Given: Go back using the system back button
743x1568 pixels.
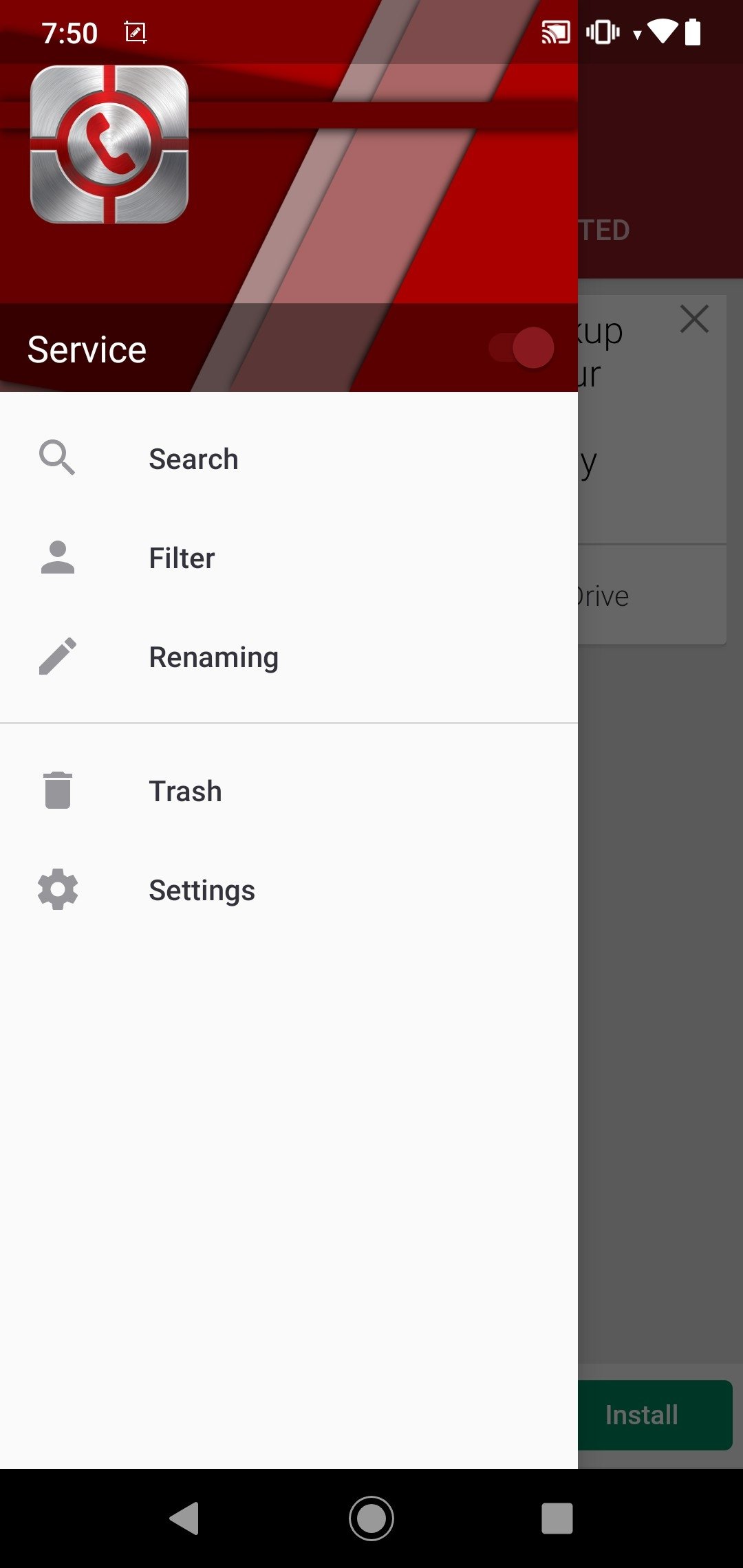Looking at the screenshot, I should pos(185,1518).
